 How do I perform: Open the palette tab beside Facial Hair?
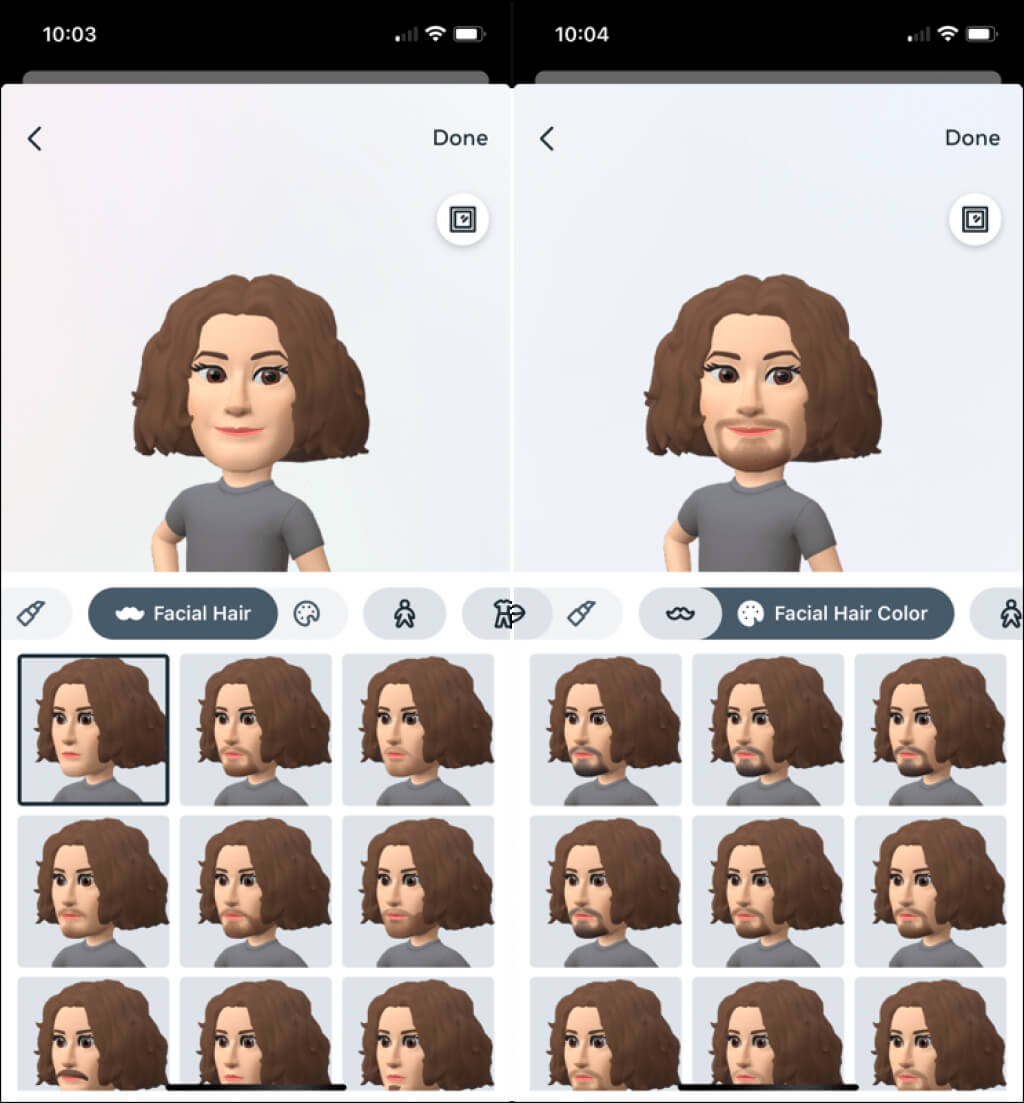[x=307, y=614]
